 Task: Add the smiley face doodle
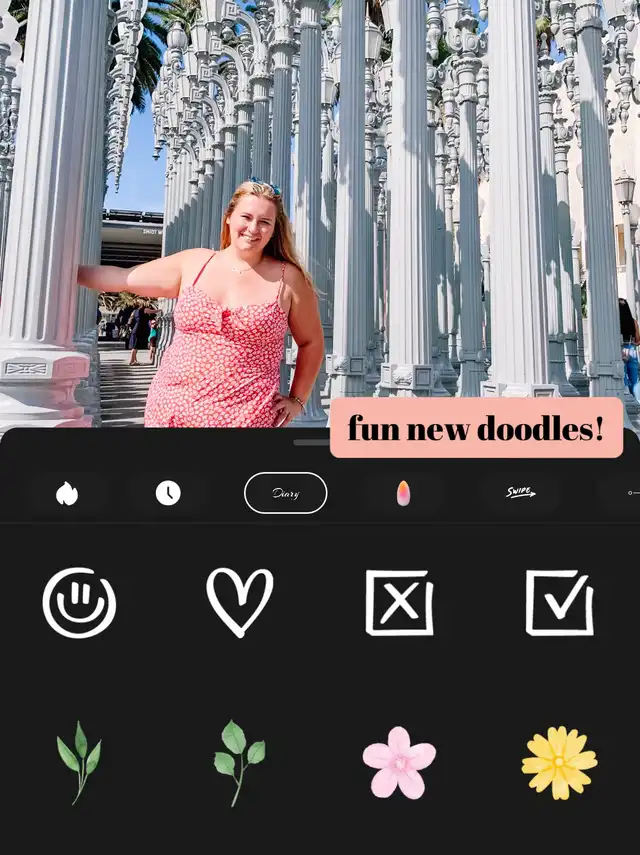(79, 603)
